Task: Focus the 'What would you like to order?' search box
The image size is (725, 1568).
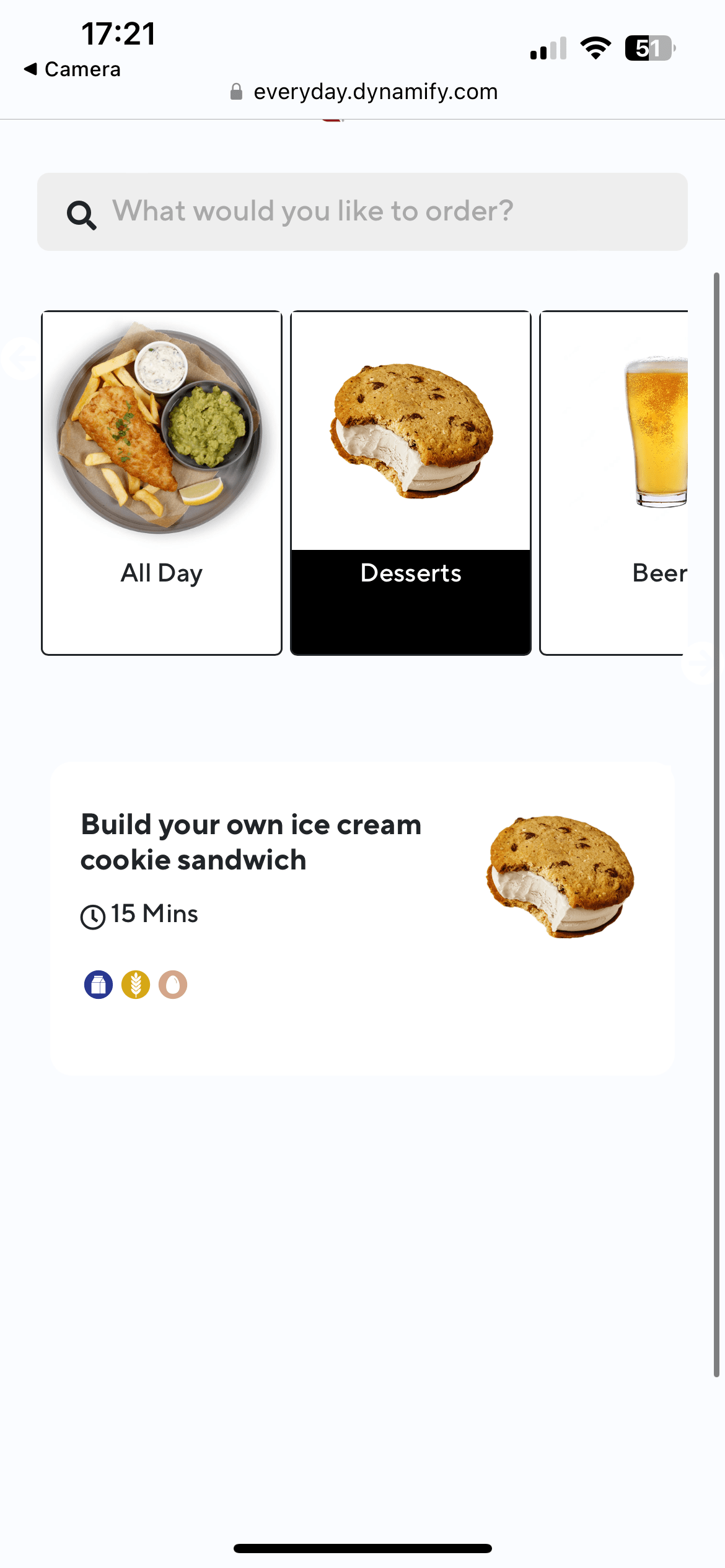Action: coord(362,212)
